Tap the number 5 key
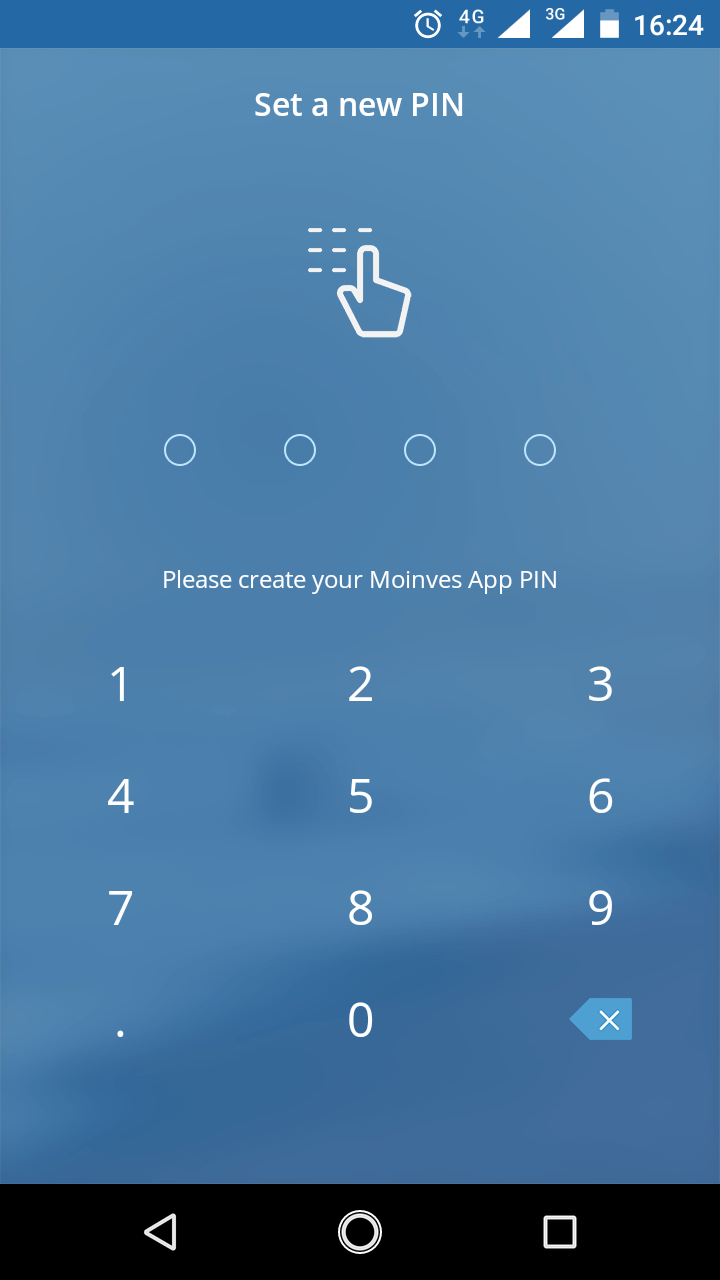Image resolution: width=720 pixels, height=1280 pixels. [x=360, y=797]
